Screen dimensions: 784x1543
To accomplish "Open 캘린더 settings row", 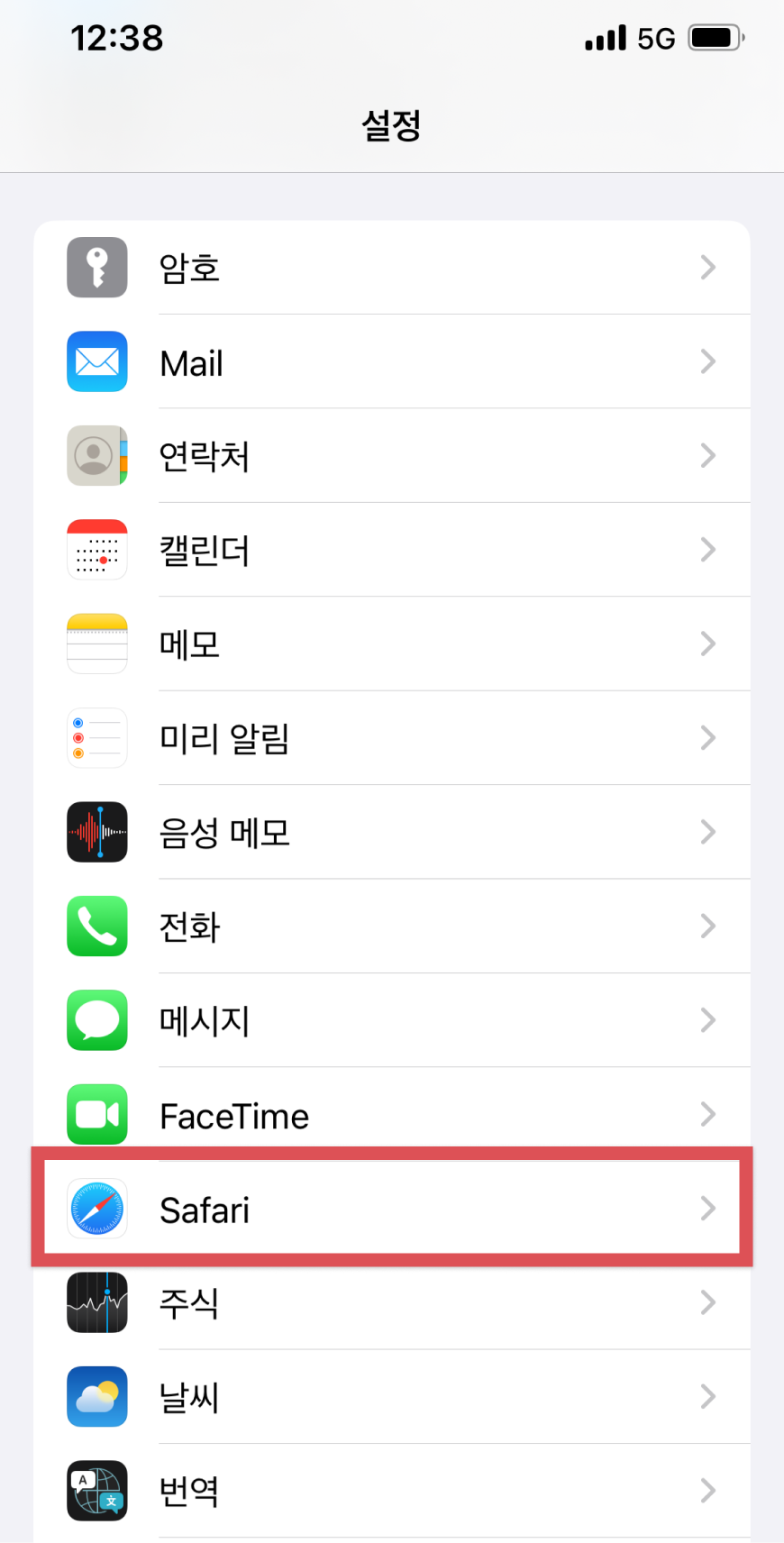I will [x=392, y=550].
